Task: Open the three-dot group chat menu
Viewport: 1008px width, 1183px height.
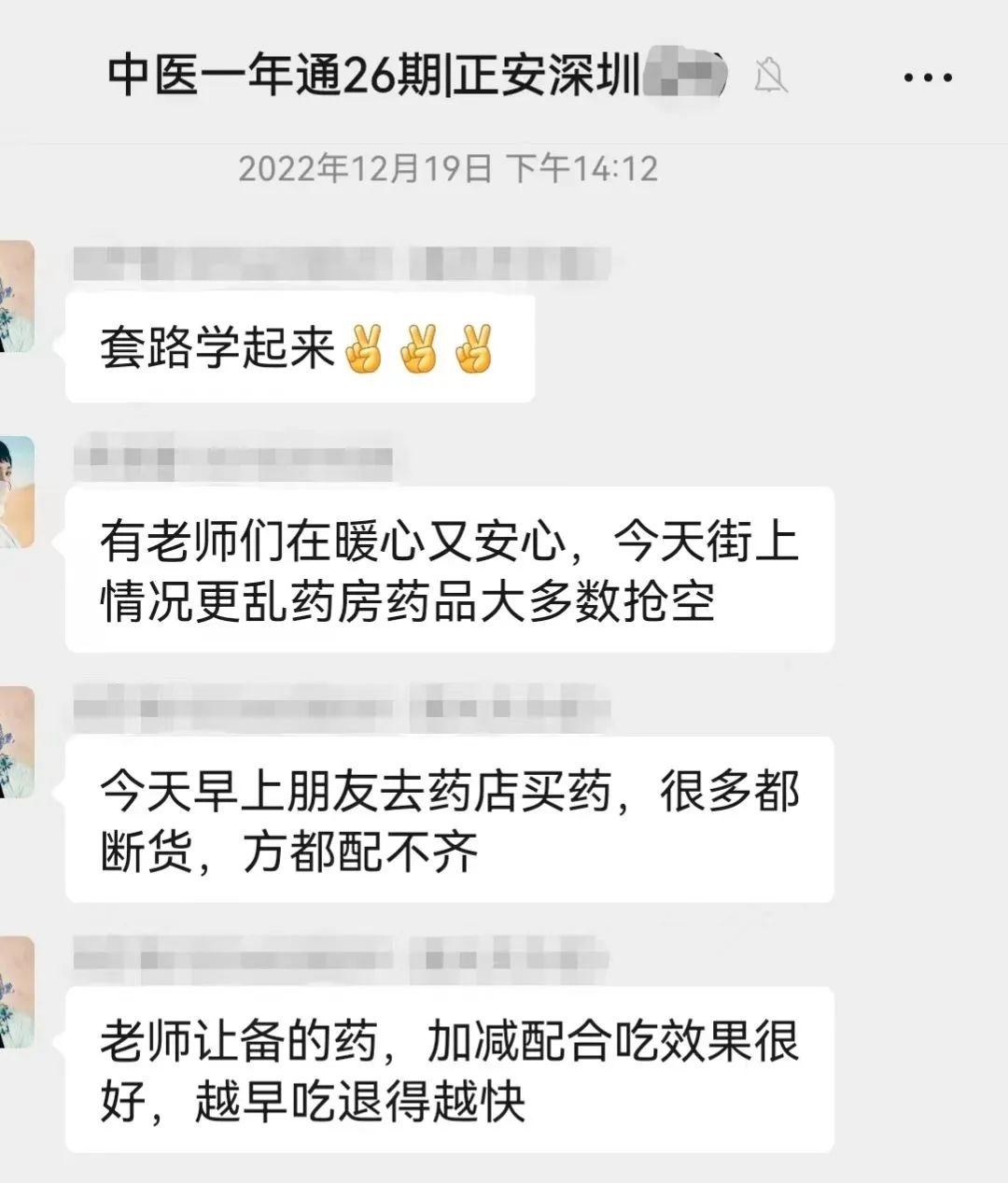Action: [x=928, y=77]
